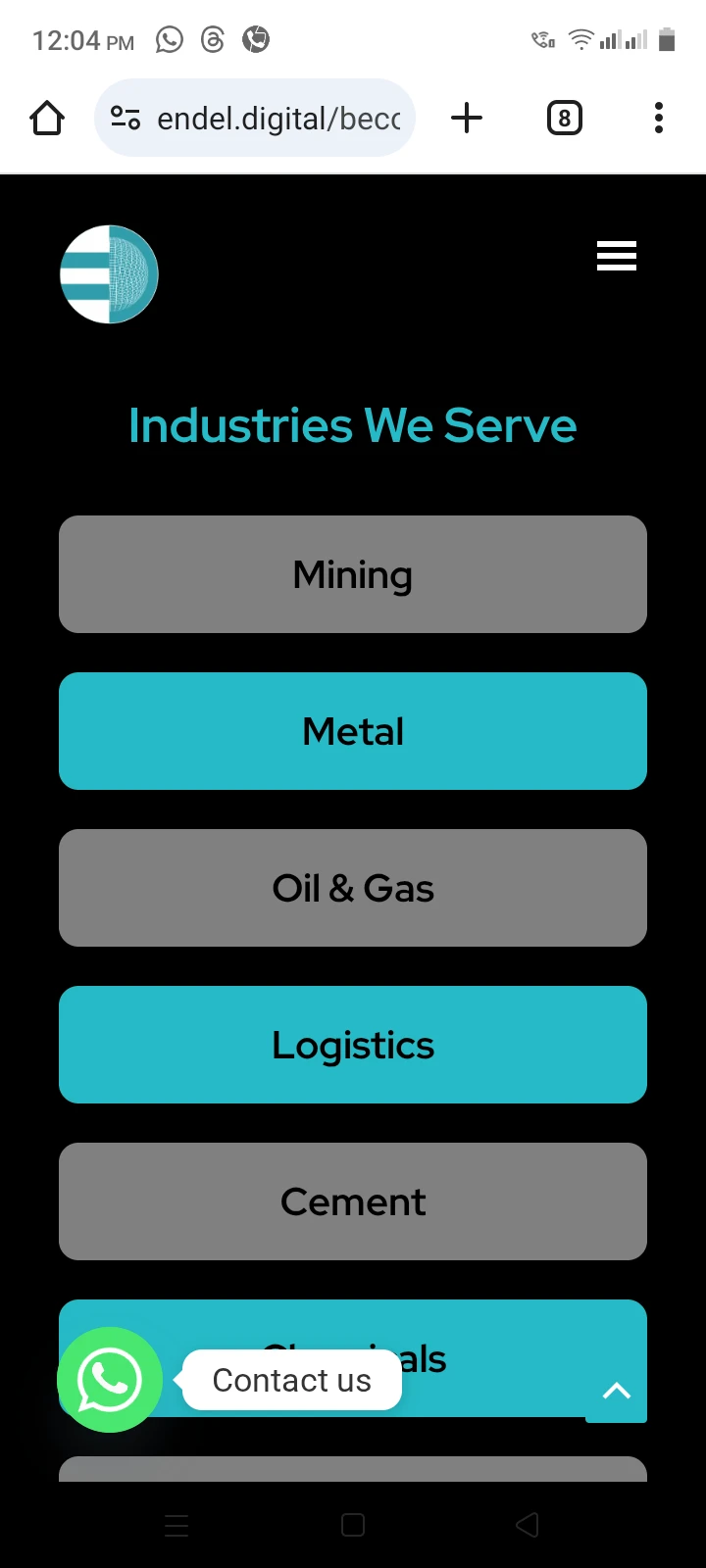Open the hamburger menu
This screenshot has height=1568, width=706.
[x=617, y=256]
